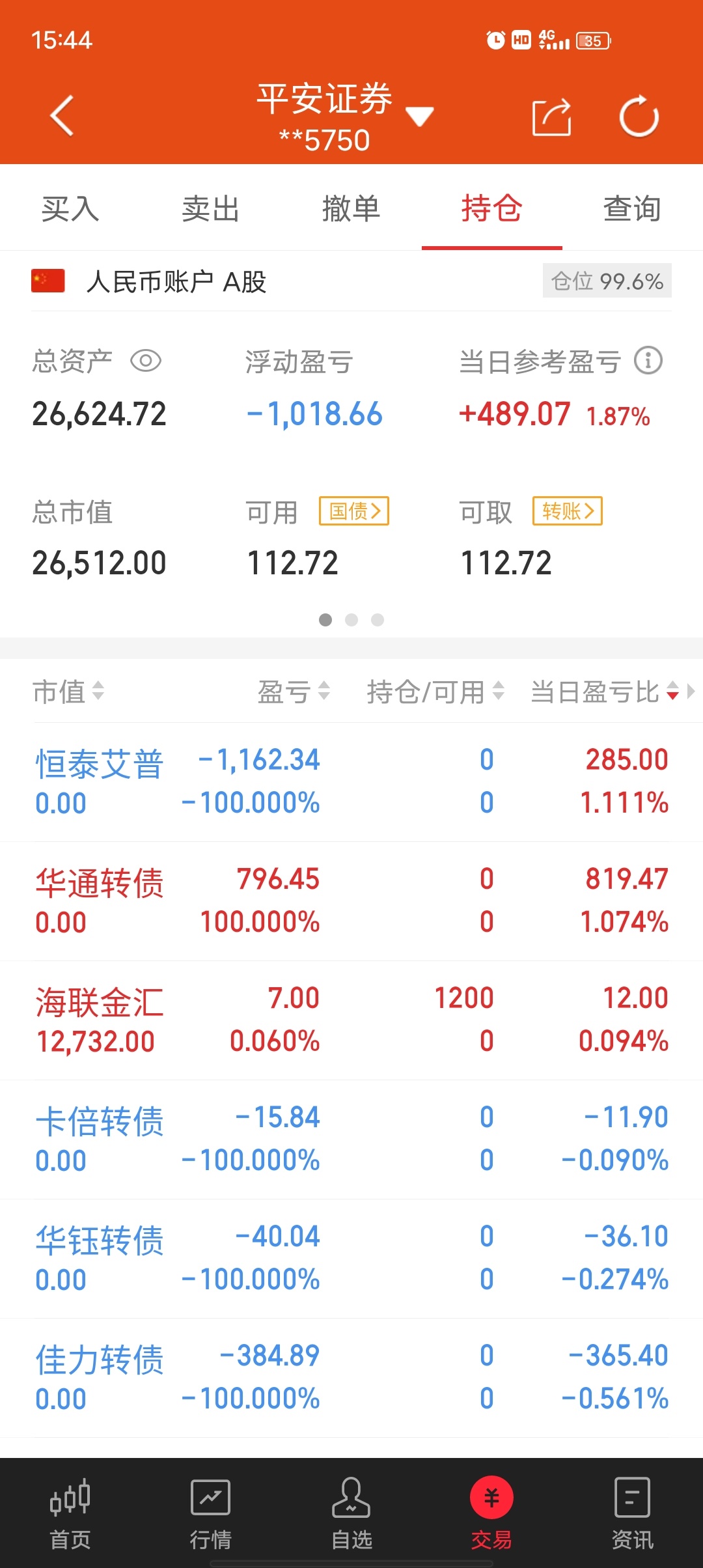
Task: Hide total assets with the eye icon
Action: click(146, 361)
